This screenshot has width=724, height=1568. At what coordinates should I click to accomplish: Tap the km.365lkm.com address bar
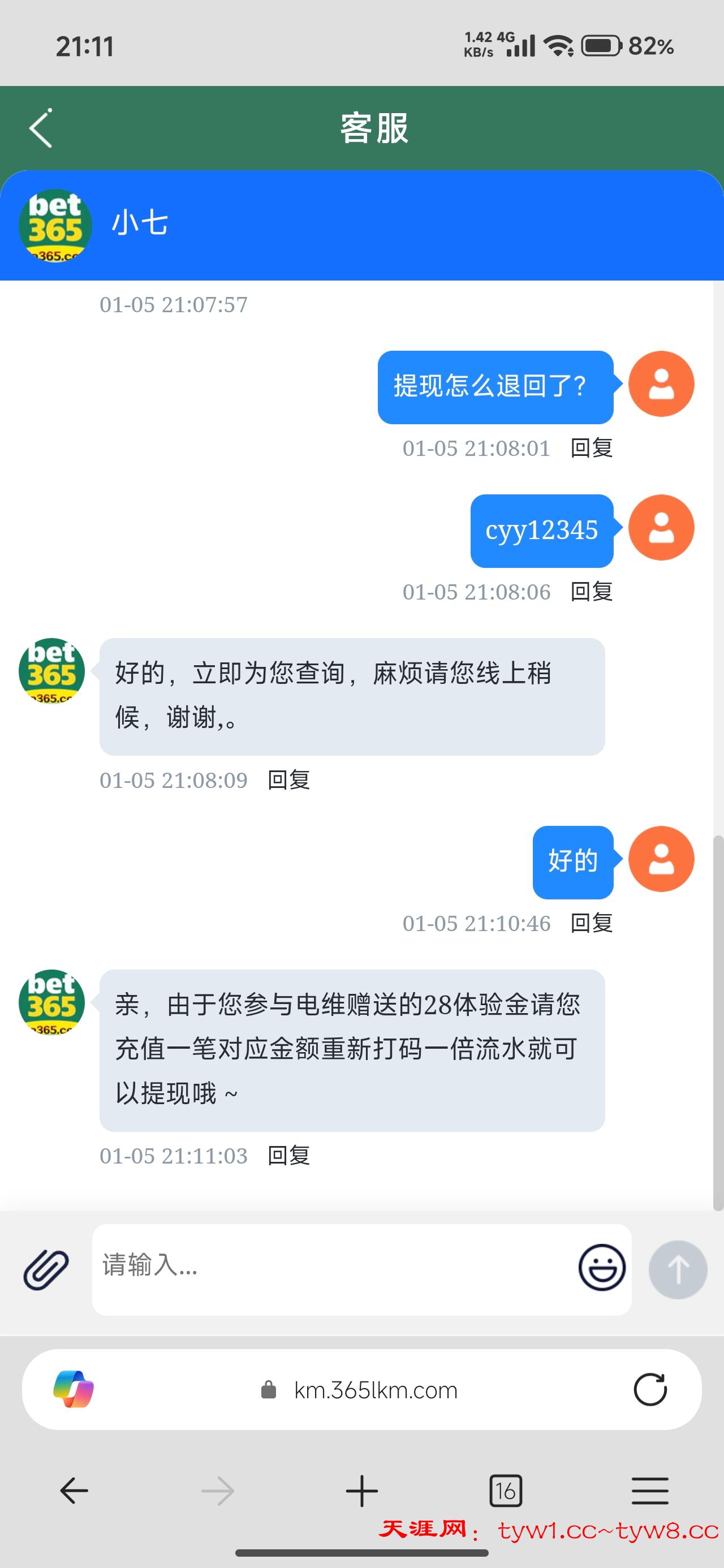[375, 1390]
